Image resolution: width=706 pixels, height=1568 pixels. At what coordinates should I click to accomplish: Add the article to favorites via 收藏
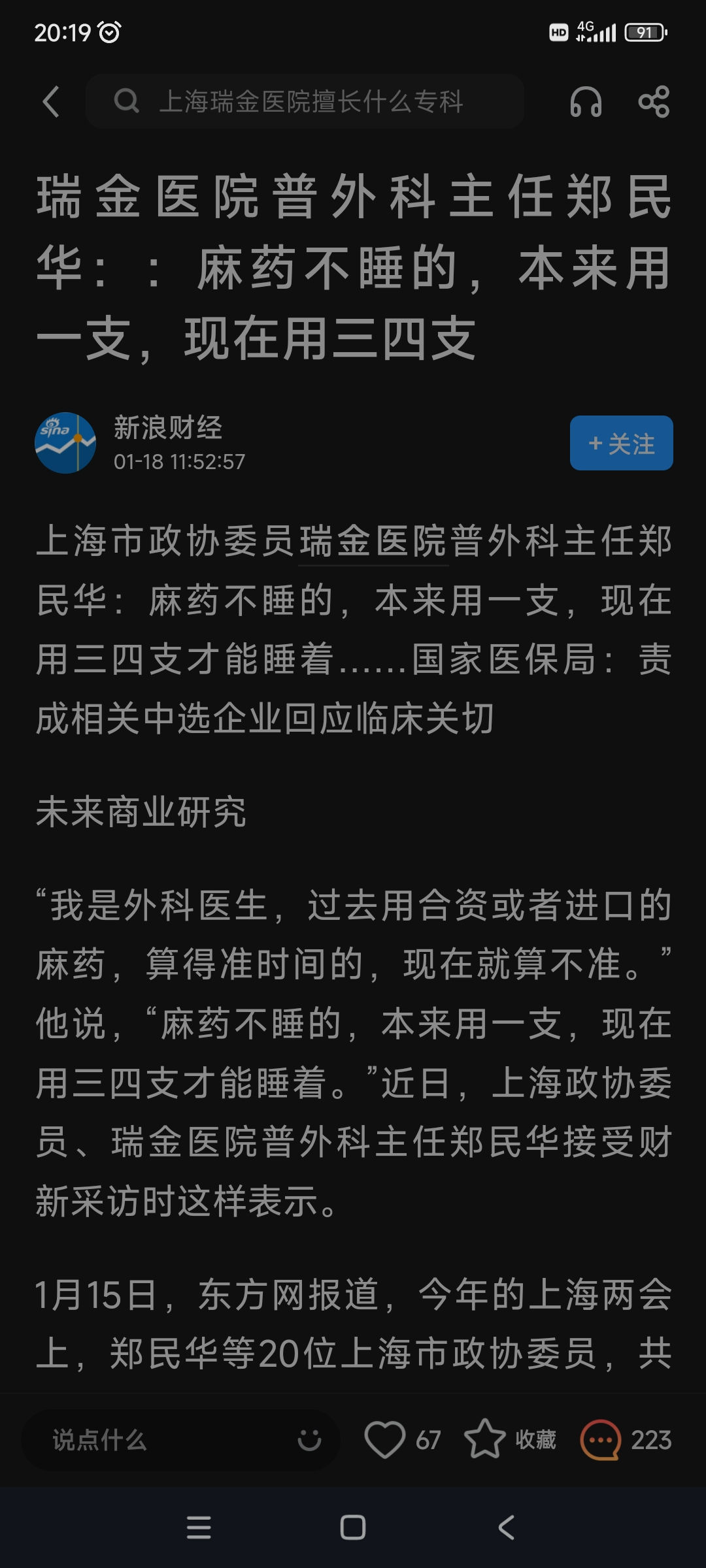510,1440
